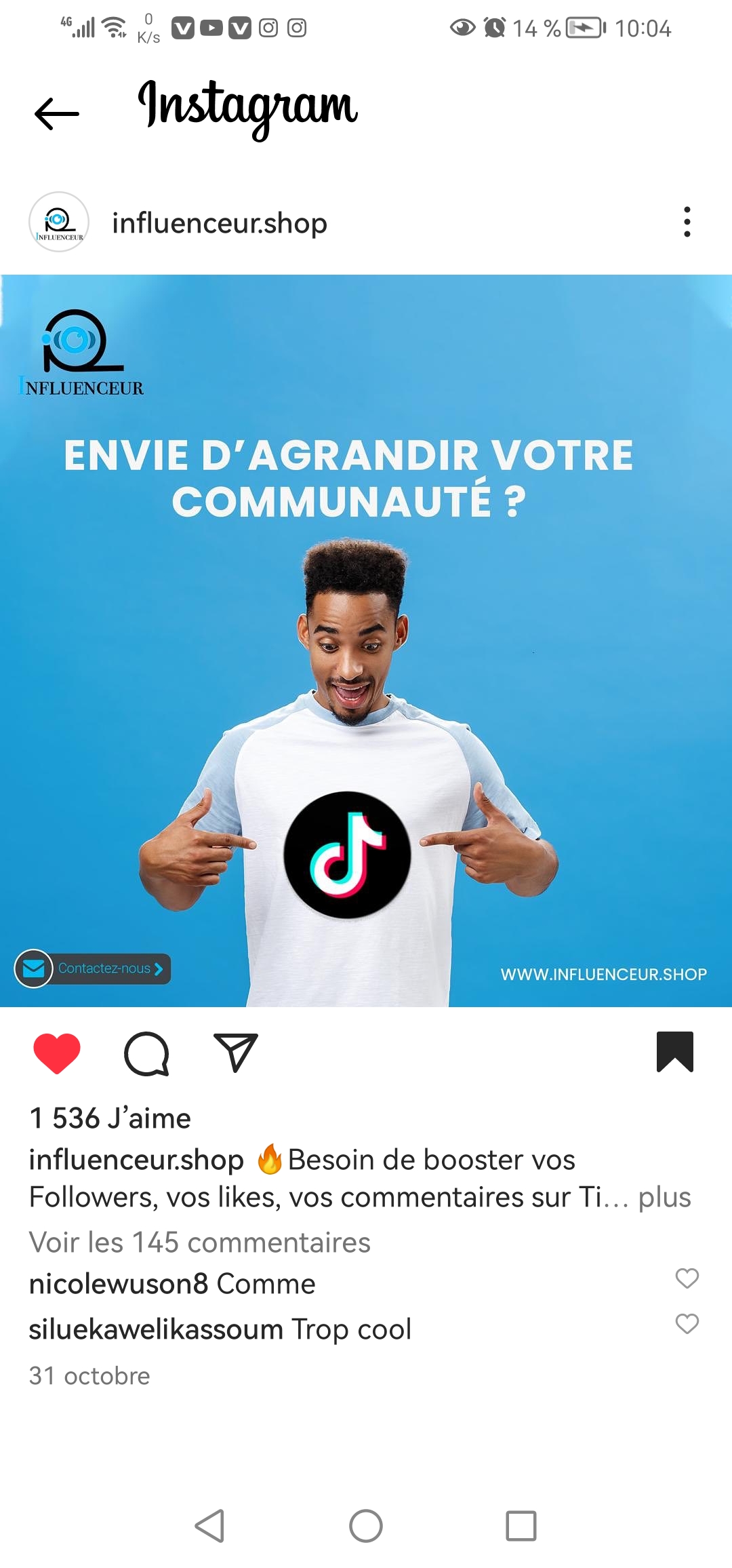The width and height of the screenshot is (732, 1568).
Task: Unlike the post with the red heart
Action: pos(57,1053)
